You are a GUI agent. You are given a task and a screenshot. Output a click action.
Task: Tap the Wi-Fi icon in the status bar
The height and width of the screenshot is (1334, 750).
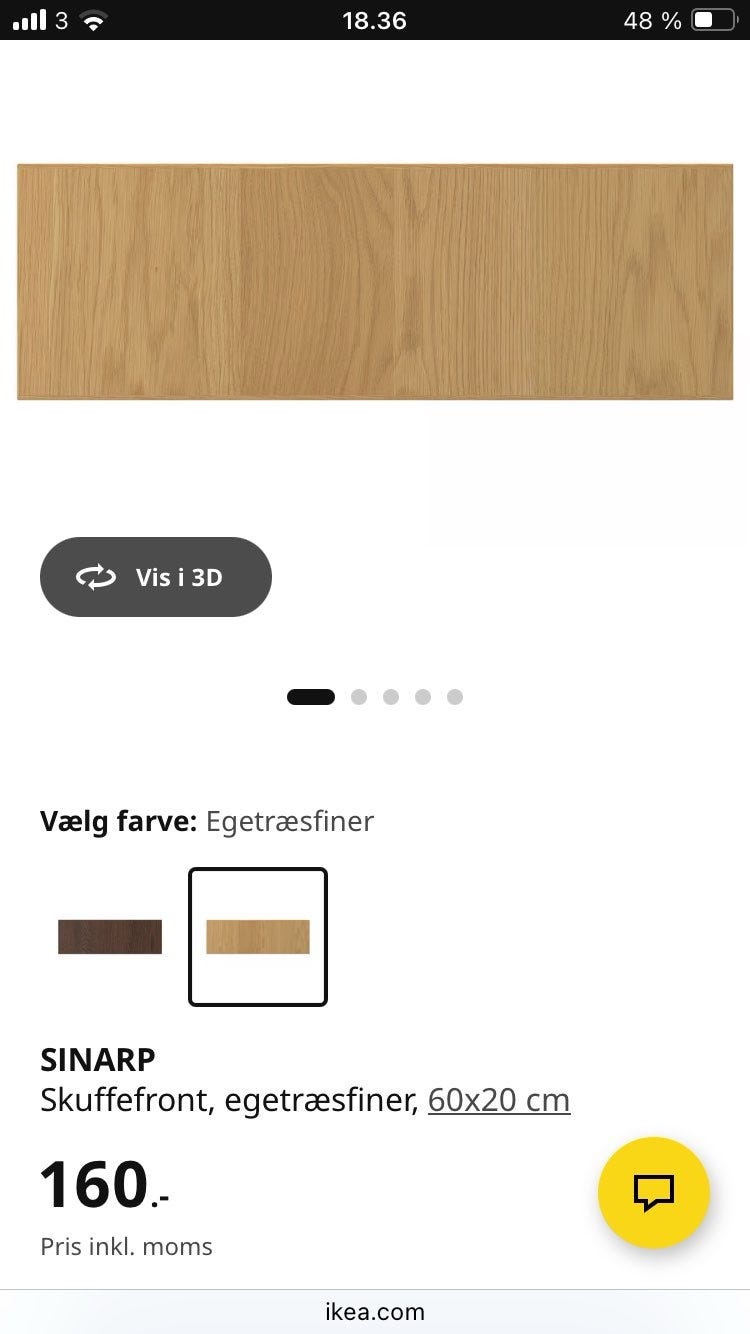pos(90,19)
